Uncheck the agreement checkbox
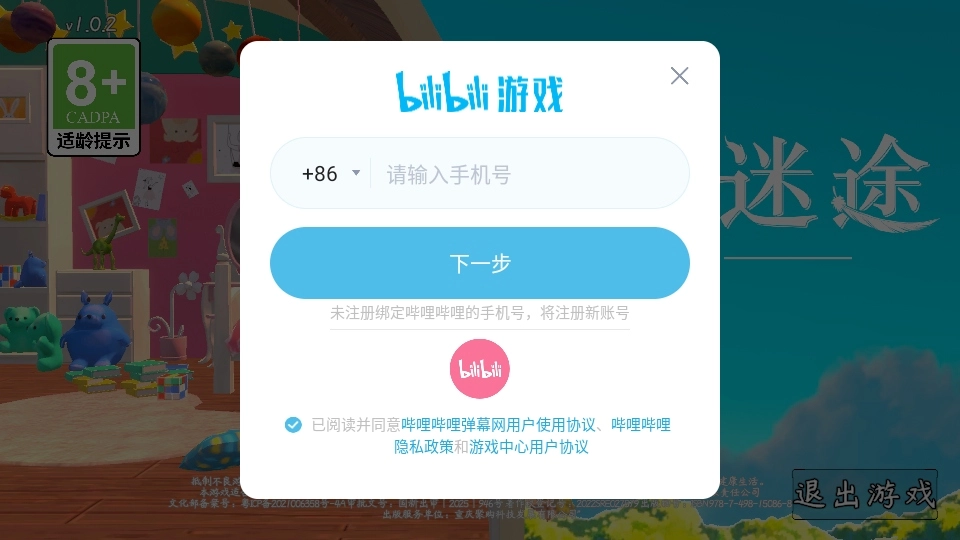Viewport: 960px width, 540px height. 293,424
